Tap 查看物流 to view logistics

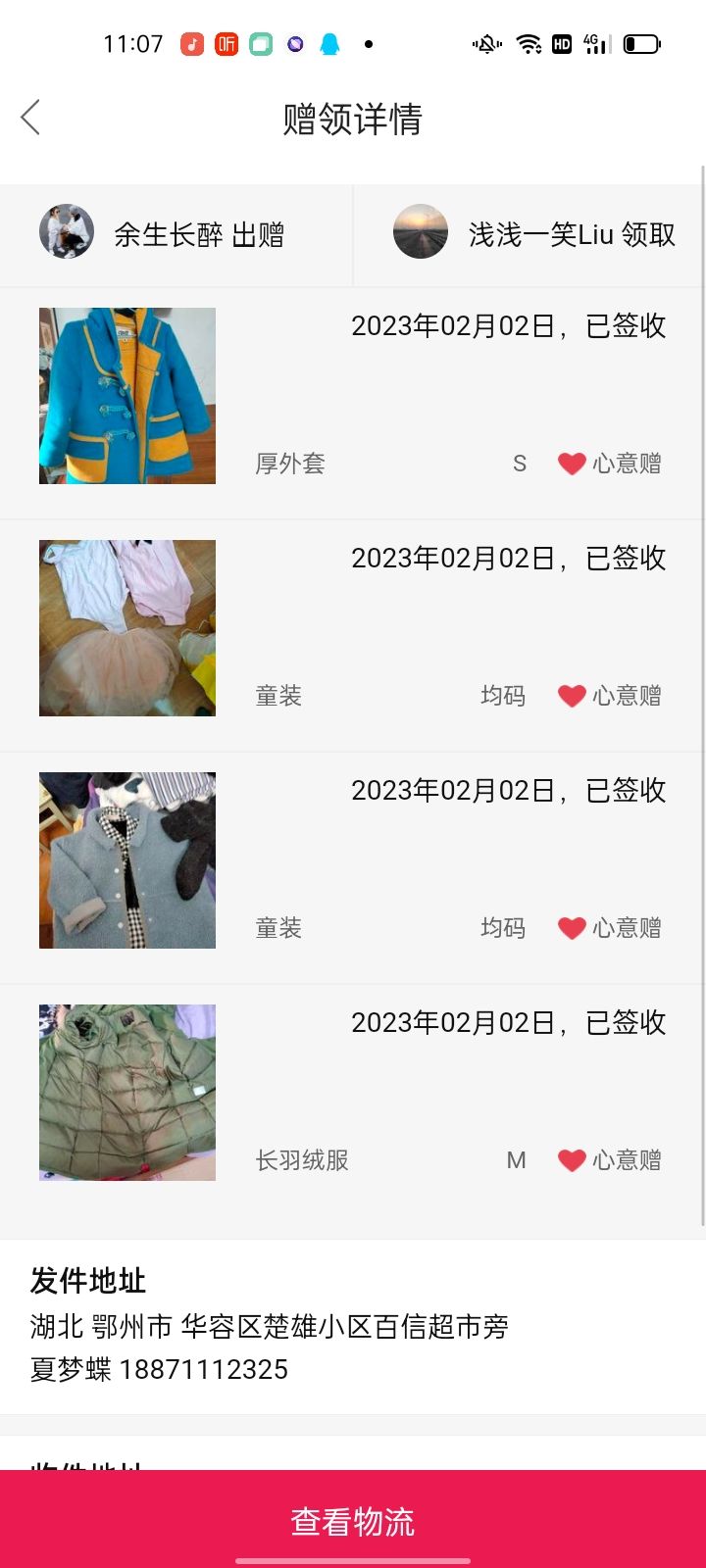coord(353,1519)
